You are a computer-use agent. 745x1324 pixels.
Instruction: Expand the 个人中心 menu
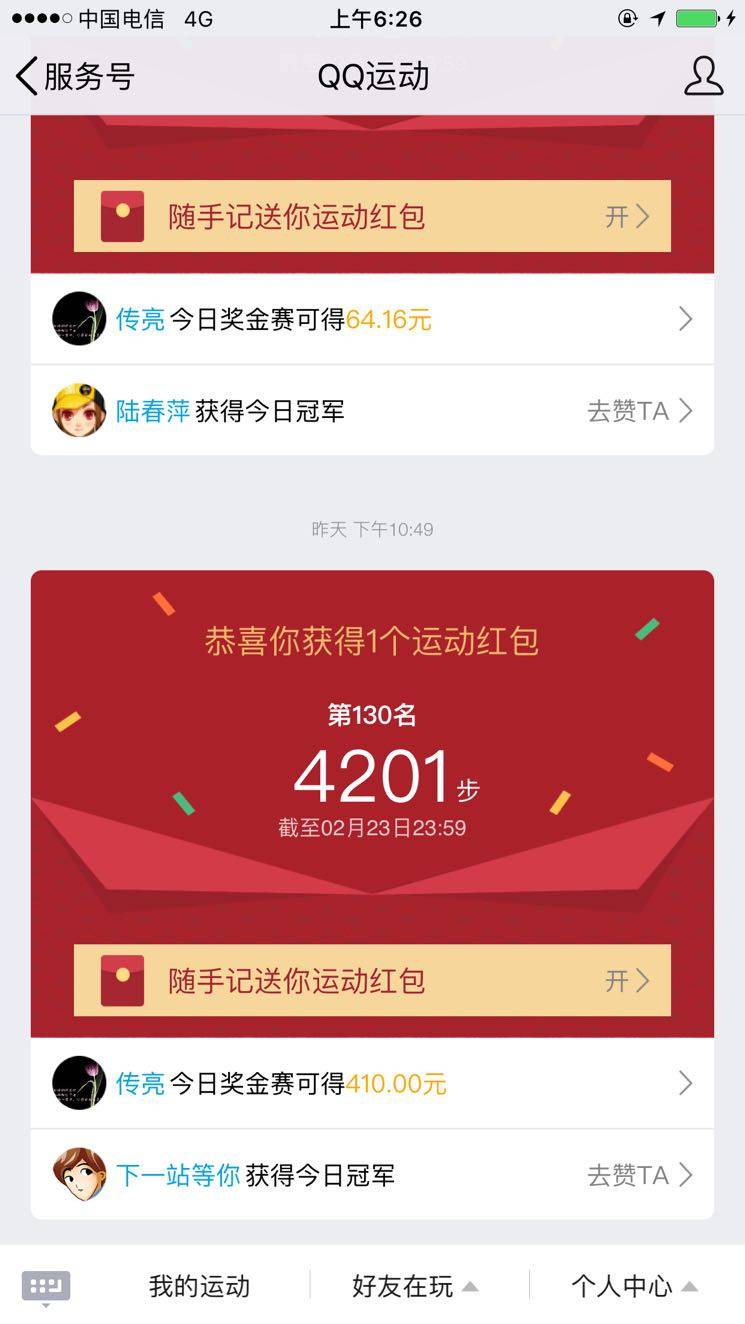tap(633, 1286)
